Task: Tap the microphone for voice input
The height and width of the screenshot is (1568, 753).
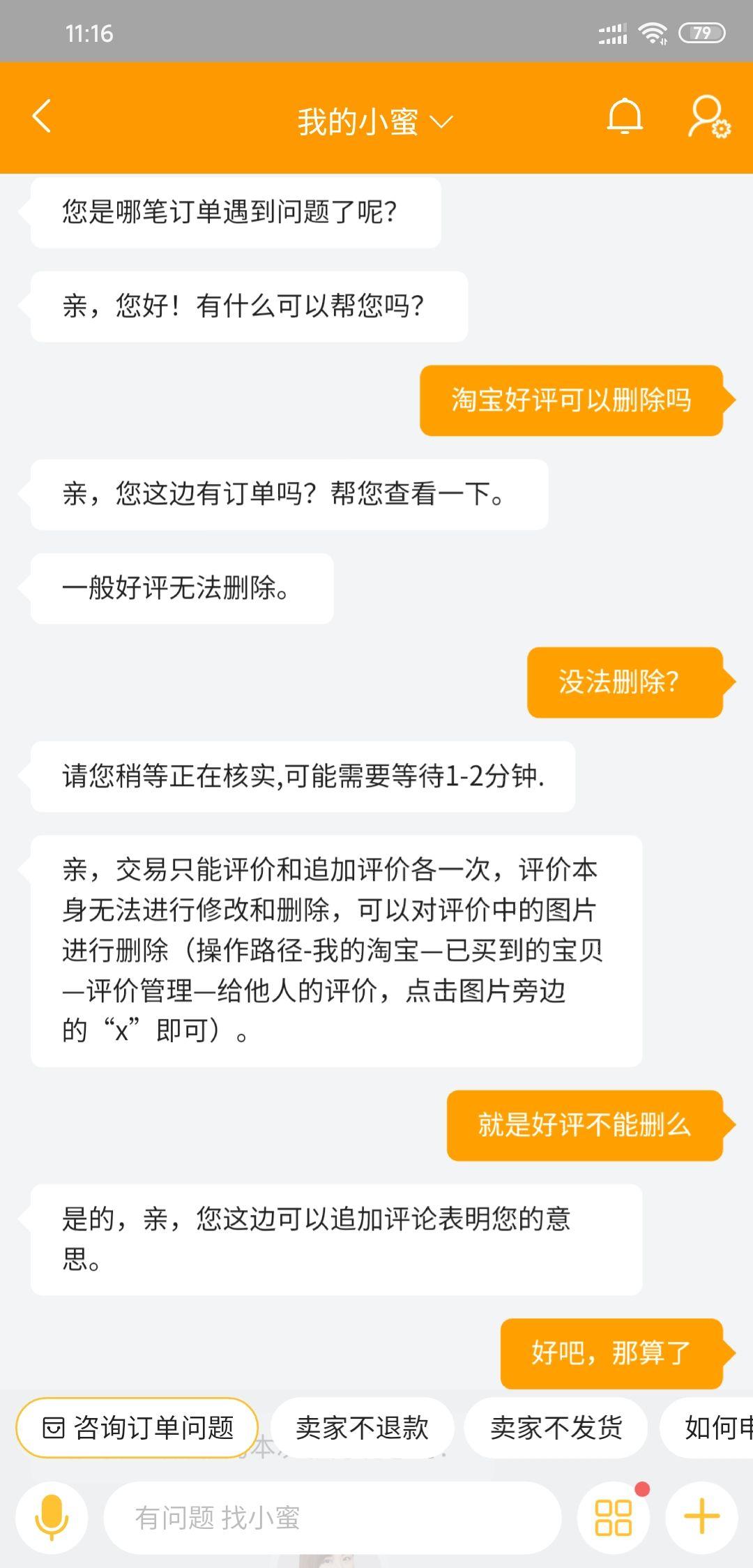Action: 52,1516
